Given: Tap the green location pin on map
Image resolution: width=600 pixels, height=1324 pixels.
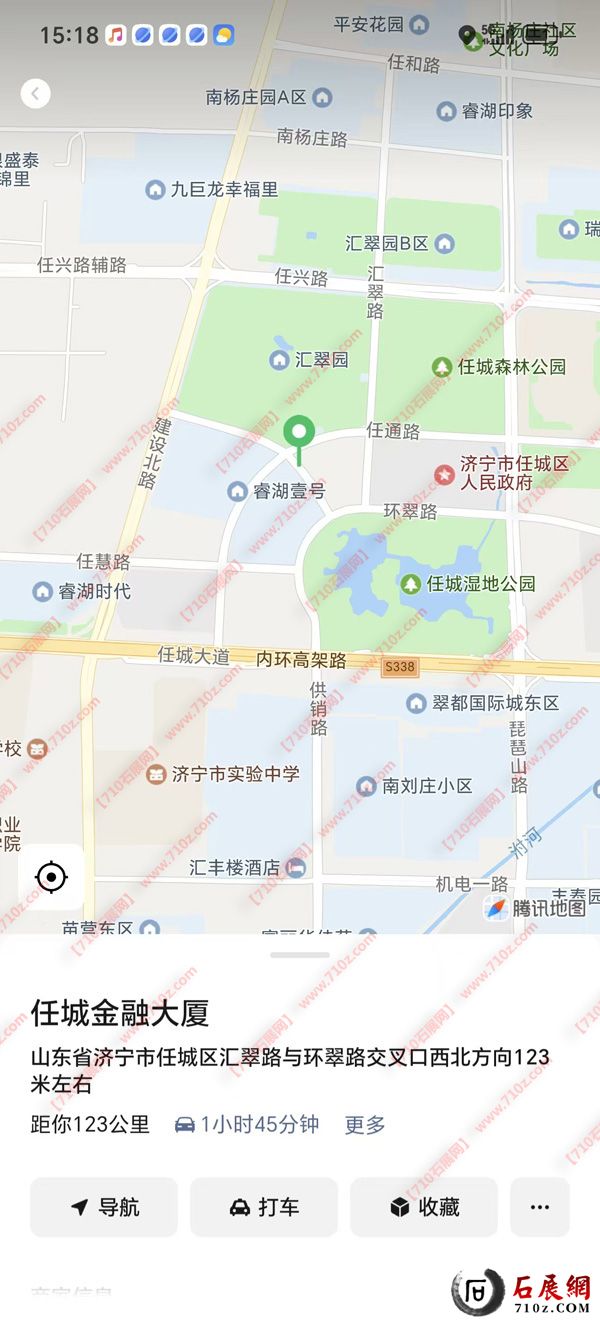Looking at the screenshot, I should [x=298, y=434].
